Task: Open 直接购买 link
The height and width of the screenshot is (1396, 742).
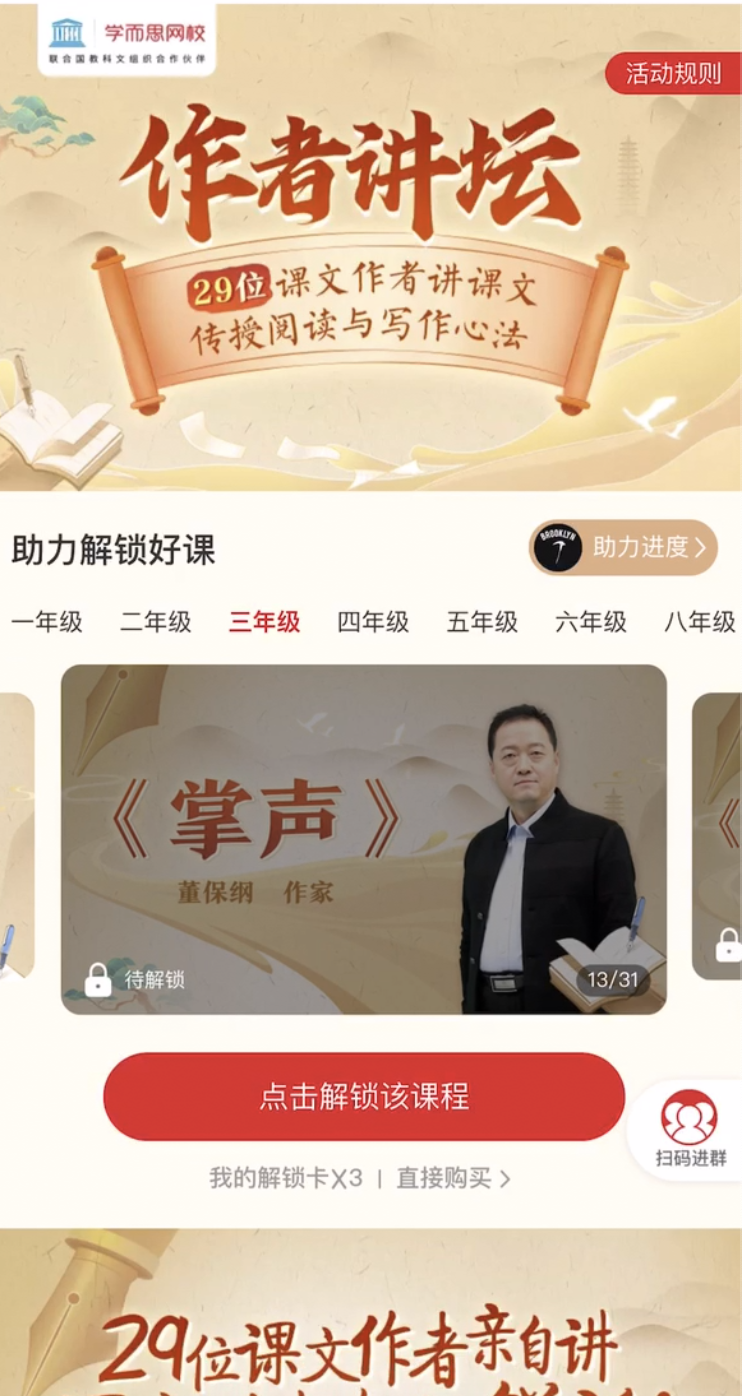Action: (452, 1178)
